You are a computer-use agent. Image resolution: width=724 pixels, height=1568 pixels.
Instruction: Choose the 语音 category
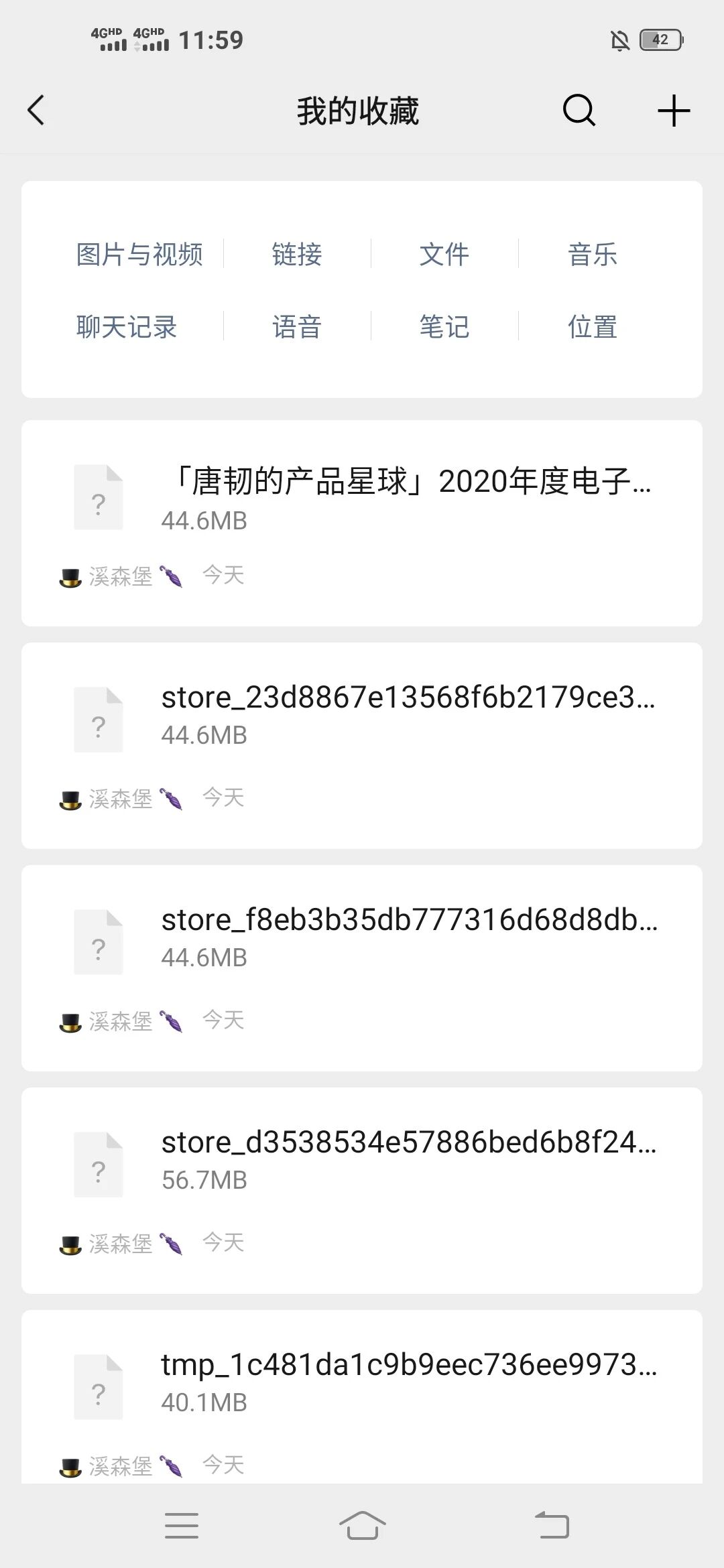(297, 327)
